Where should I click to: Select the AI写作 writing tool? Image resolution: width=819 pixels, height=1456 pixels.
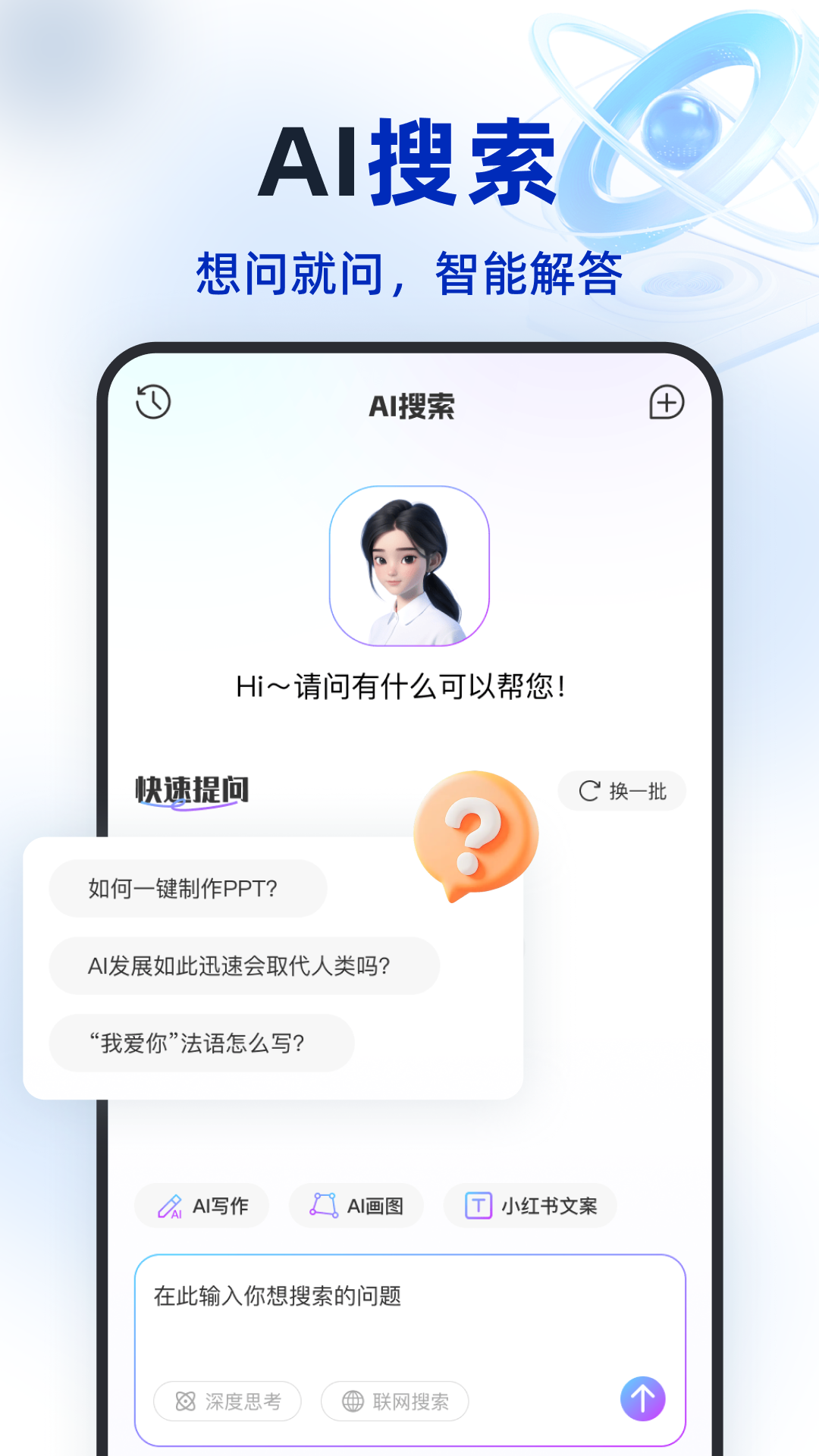[x=202, y=1205]
